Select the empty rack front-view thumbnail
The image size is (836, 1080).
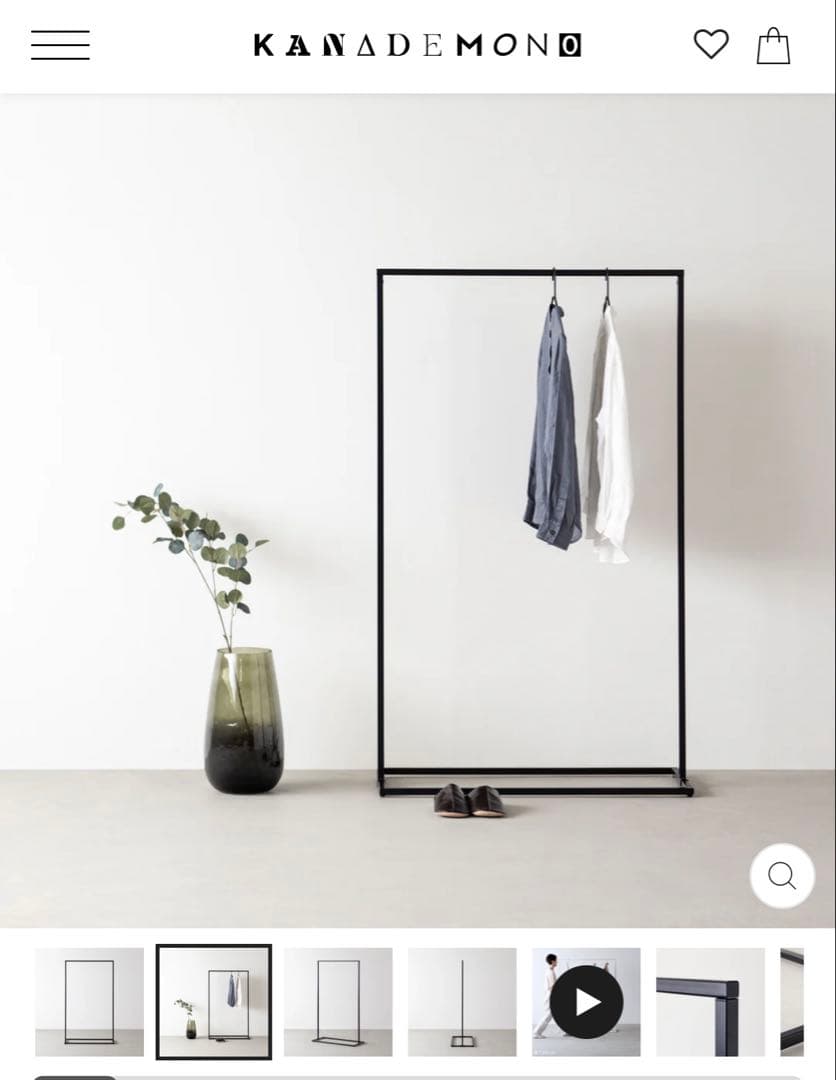click(x=89, y=1002)
